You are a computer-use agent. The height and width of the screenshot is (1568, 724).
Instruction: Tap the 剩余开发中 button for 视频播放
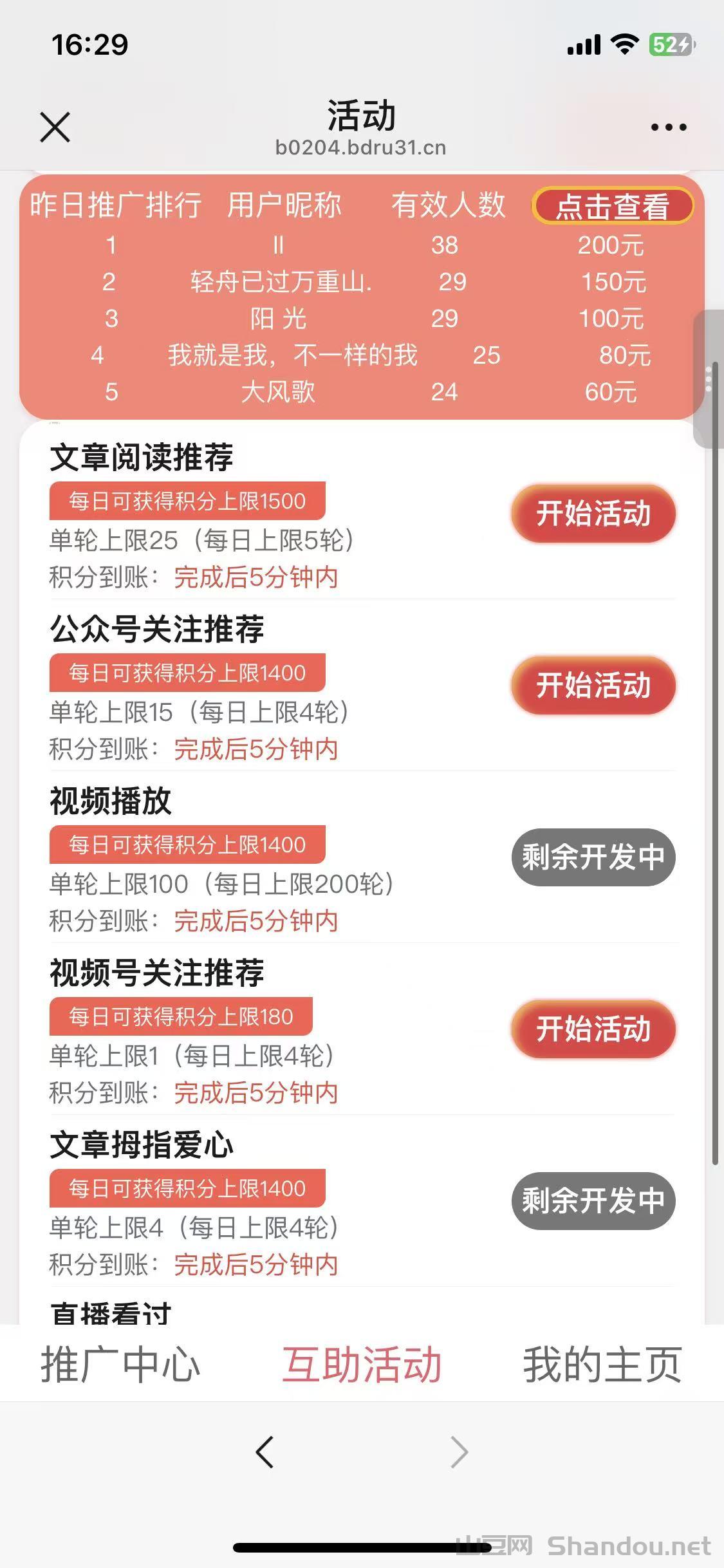point(593,858)
